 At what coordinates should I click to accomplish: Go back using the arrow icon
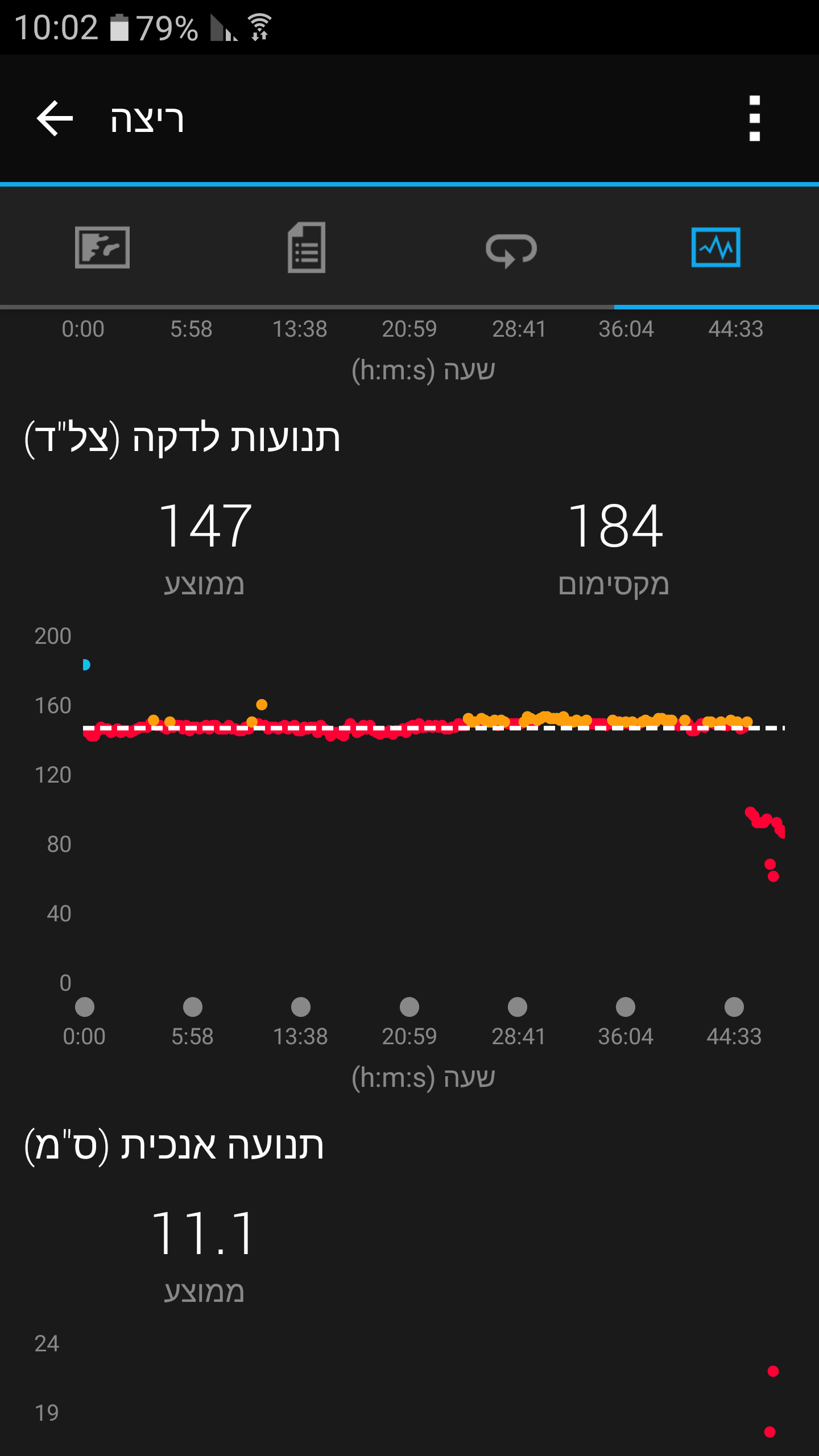point(55,118)
